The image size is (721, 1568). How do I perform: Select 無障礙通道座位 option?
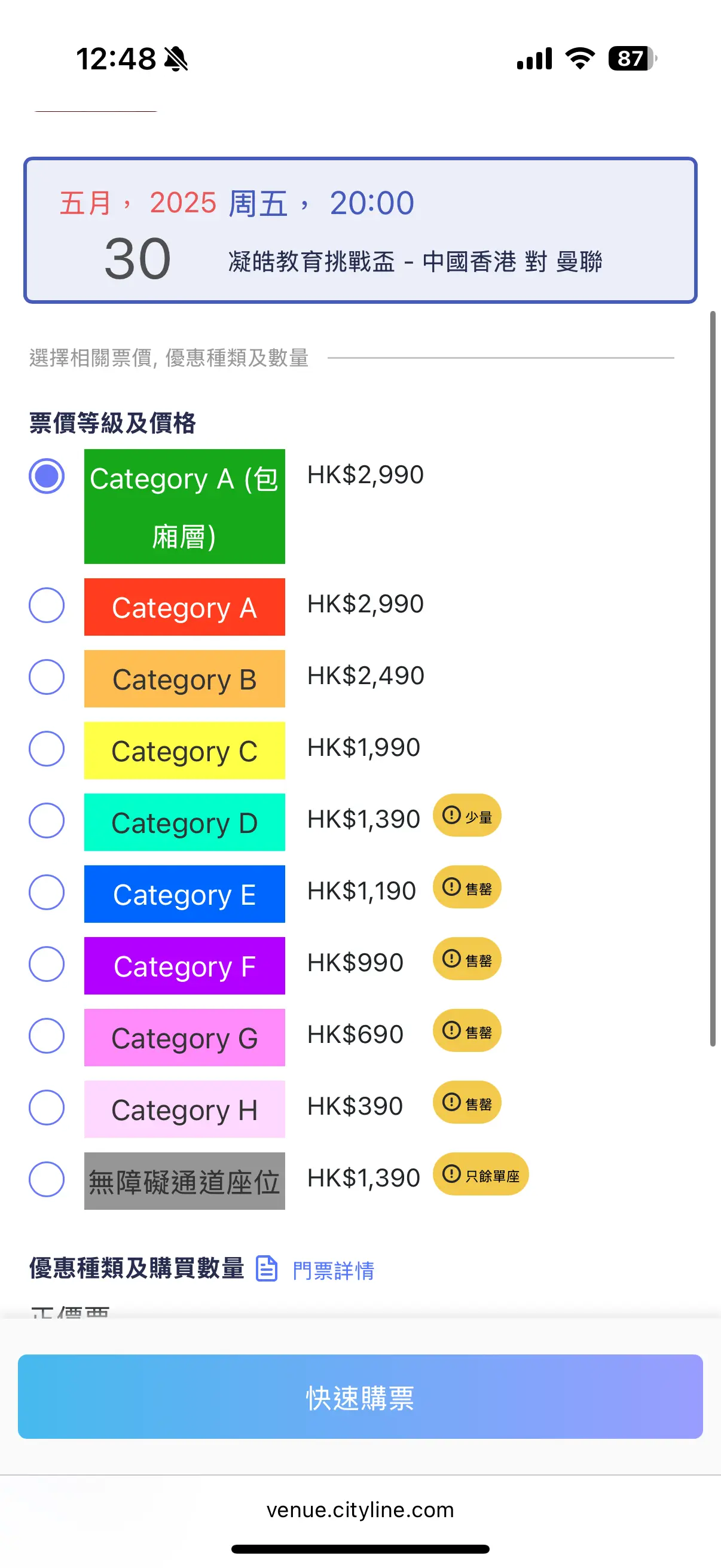[x=47, y=1180]
